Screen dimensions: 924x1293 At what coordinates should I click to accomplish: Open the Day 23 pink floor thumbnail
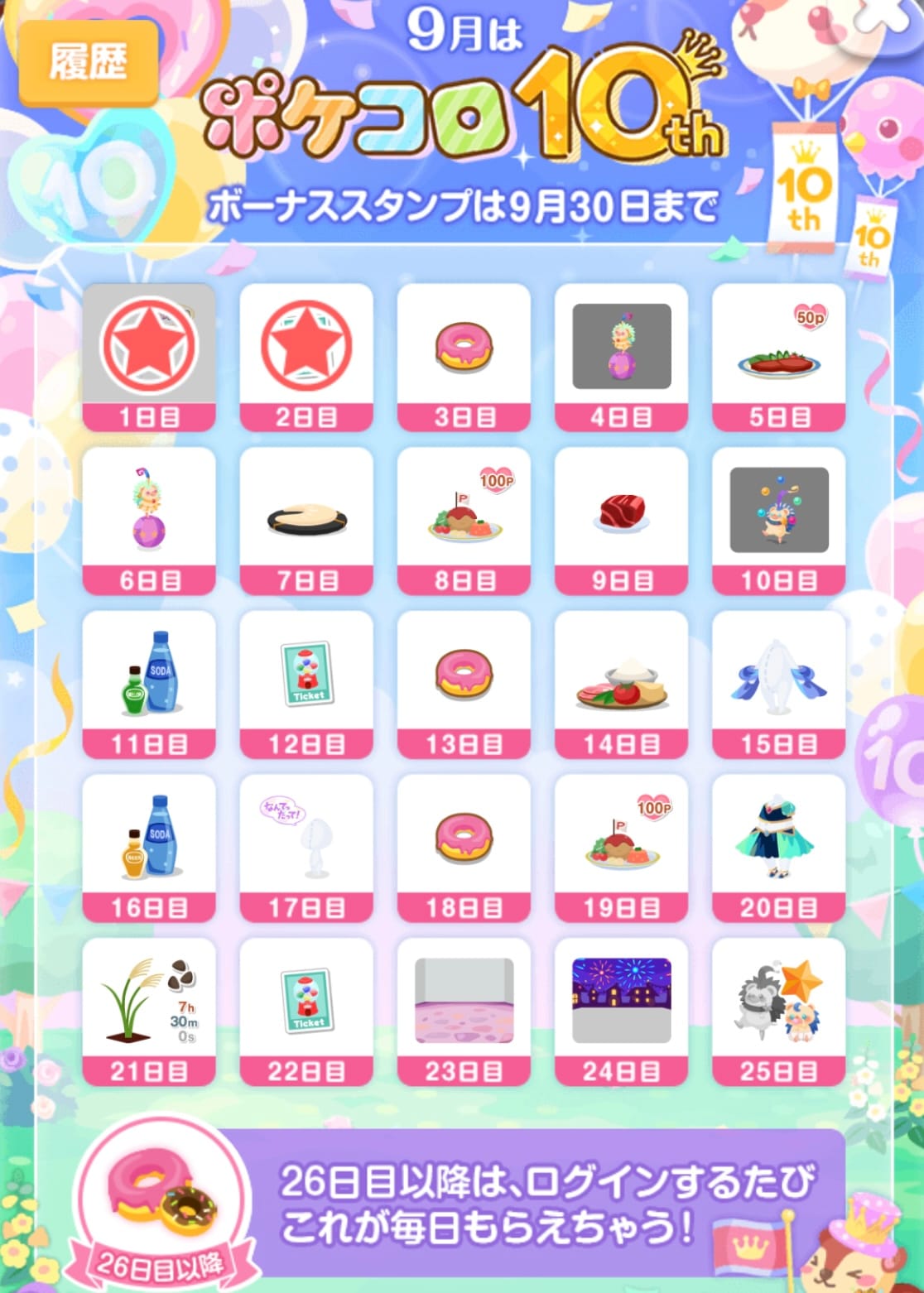464,1002
